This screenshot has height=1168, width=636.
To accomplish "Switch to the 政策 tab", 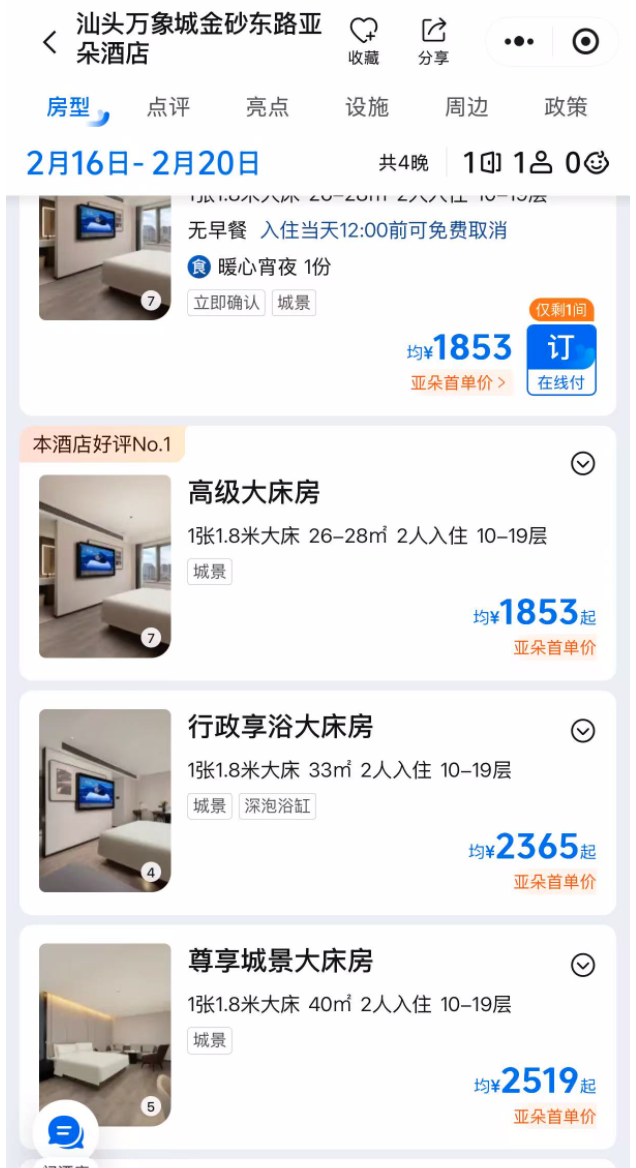I will [565, 107].
